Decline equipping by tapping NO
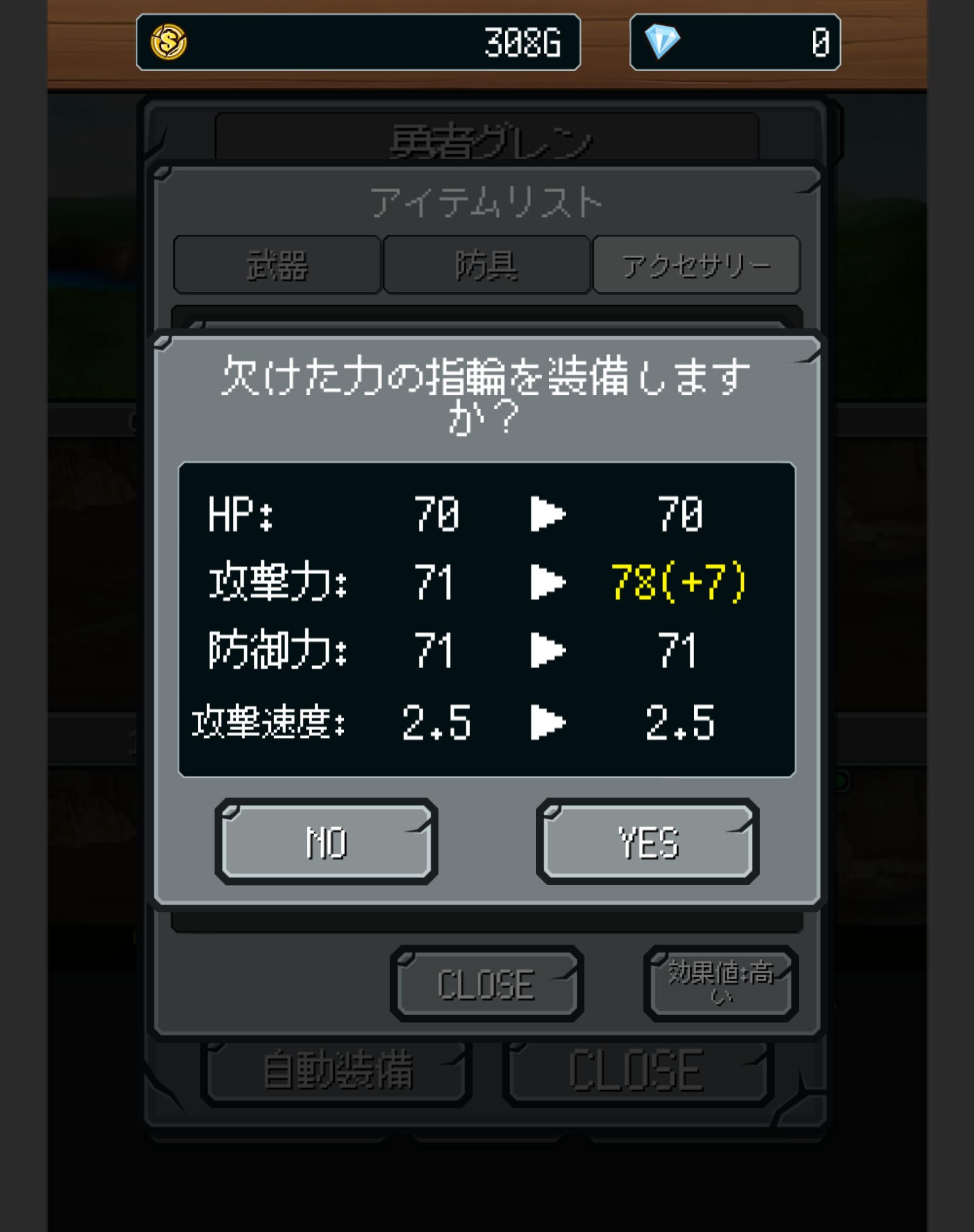The height and width of the screenshot is (1232, 974). tap(326, 842)
